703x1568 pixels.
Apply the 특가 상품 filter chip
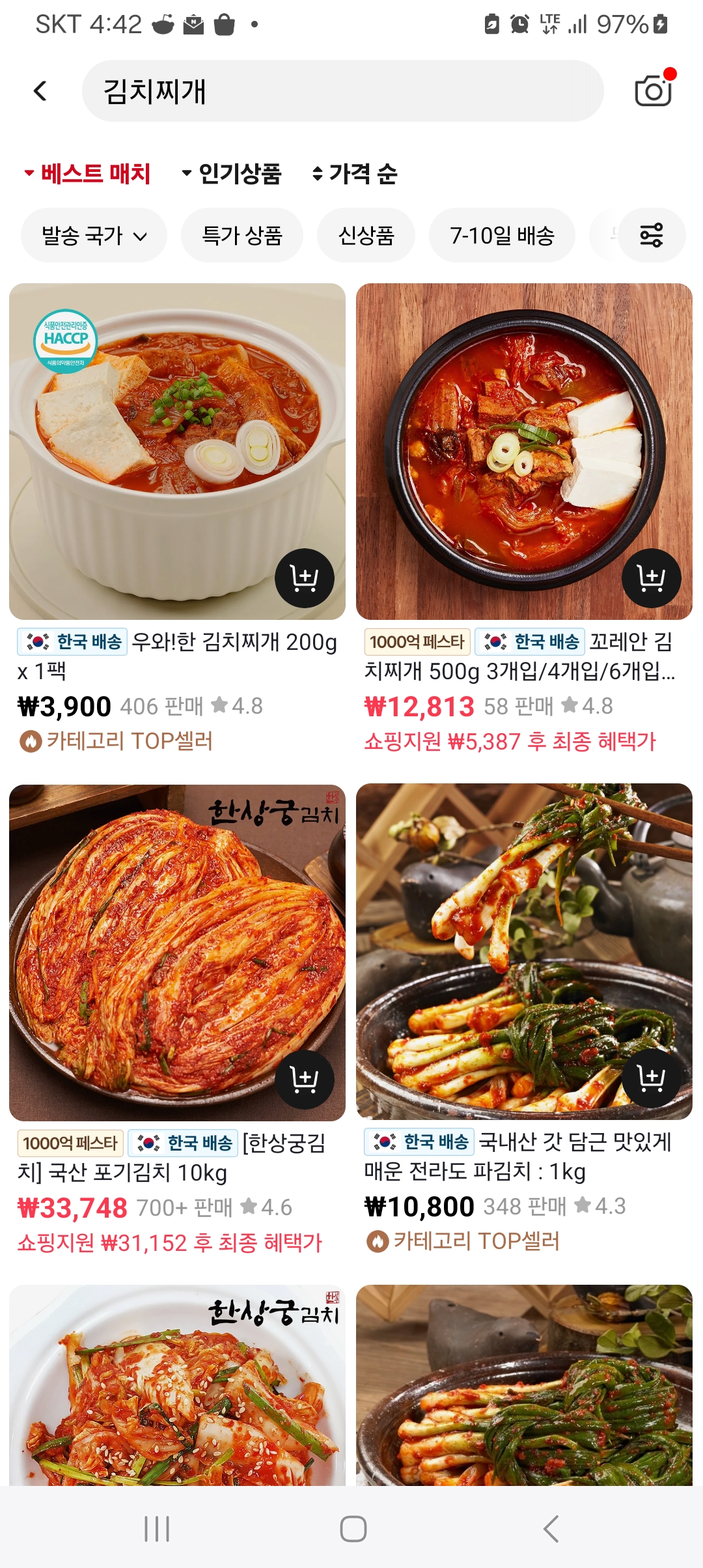pos(241,235)
